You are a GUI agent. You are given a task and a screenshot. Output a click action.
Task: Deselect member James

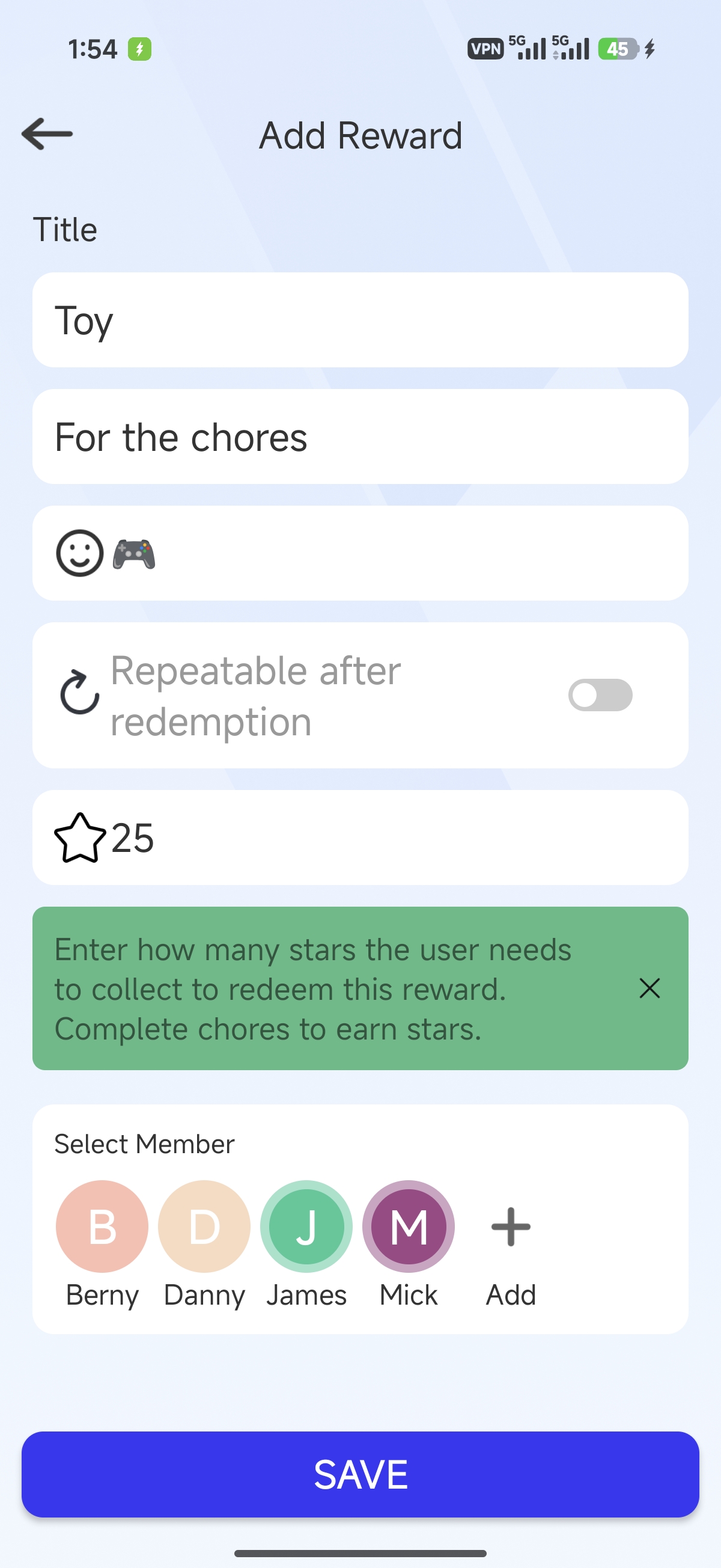point(306,1227)
